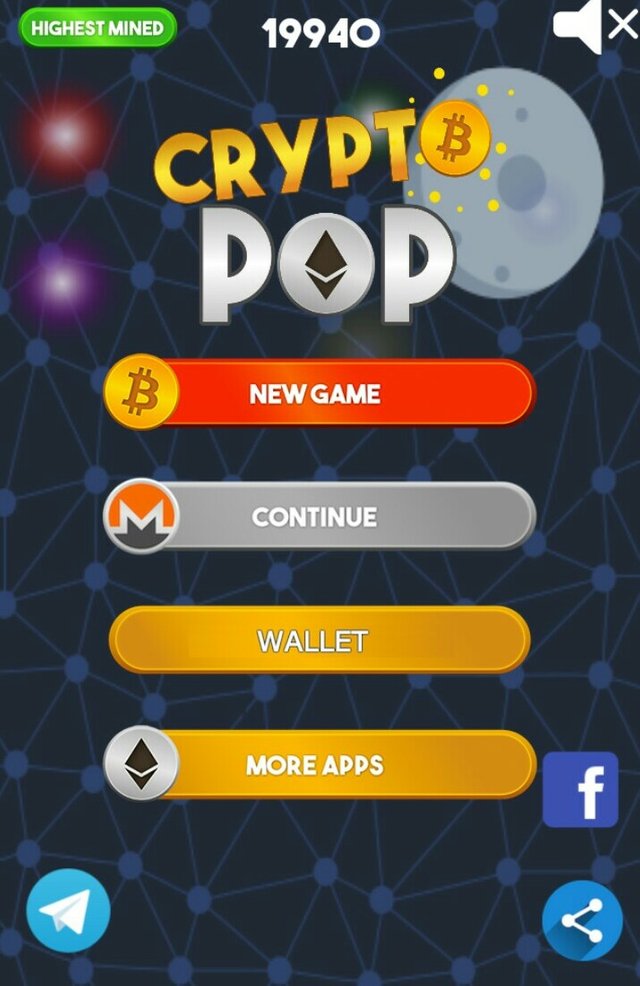Open the Facebook page icon
The width and height of the screenshot is (640, 986).
click(x=580, y=790)
